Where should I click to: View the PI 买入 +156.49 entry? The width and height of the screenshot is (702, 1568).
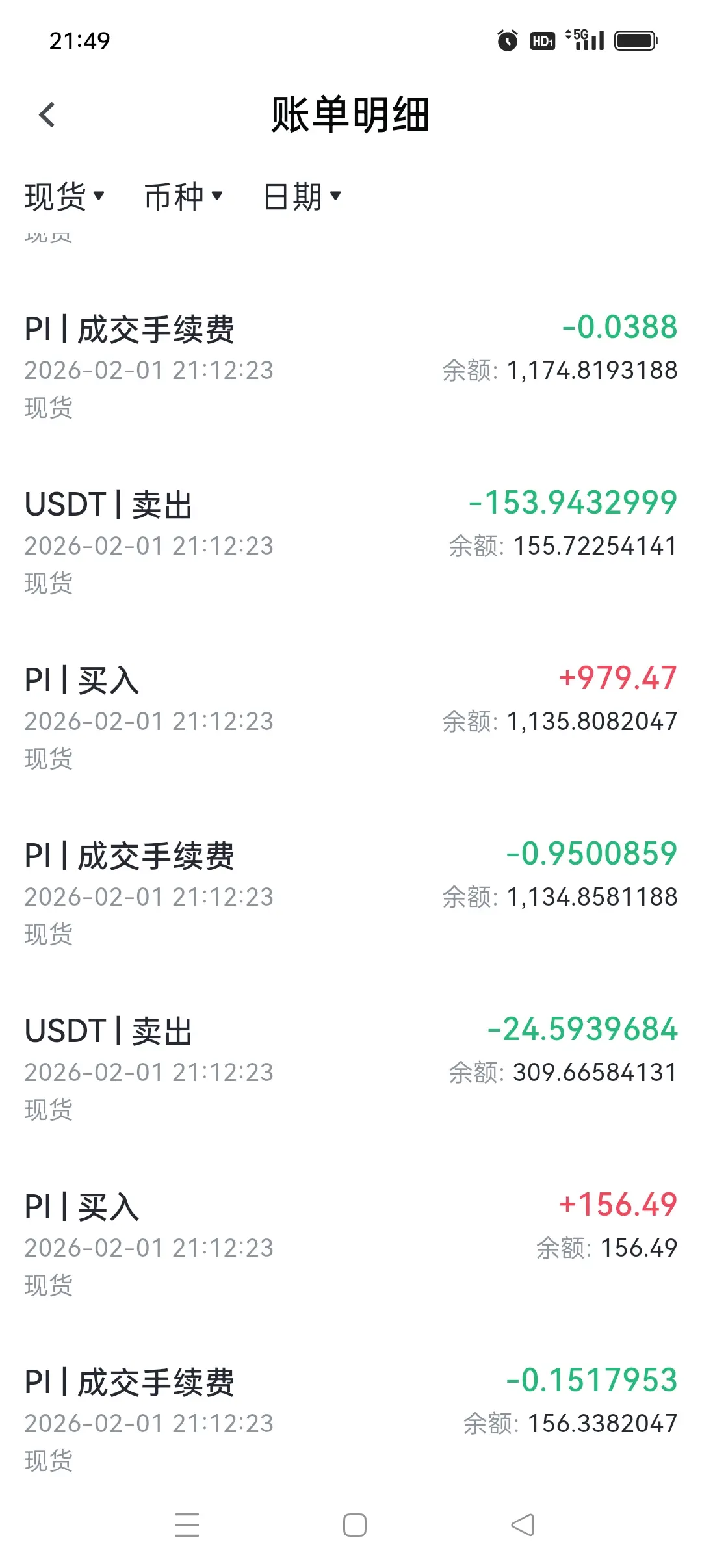(x=351, y=1245)
